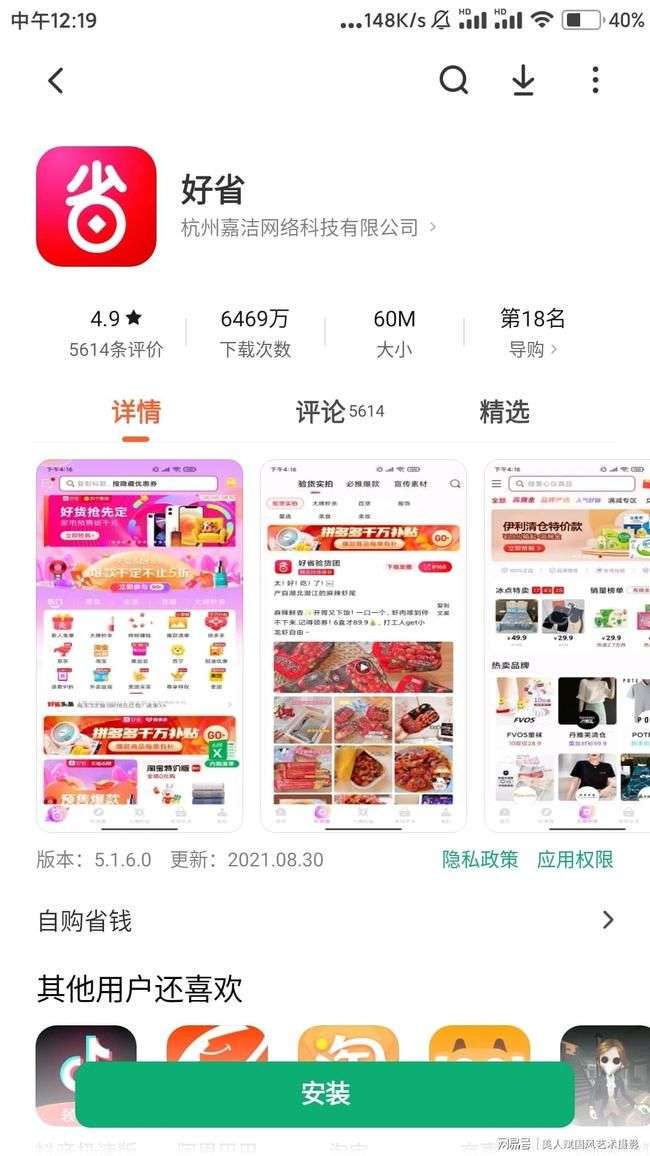Open search in the app store
Image resolution: width=650 pixels, height=1156 pixels.
(453, 81)
